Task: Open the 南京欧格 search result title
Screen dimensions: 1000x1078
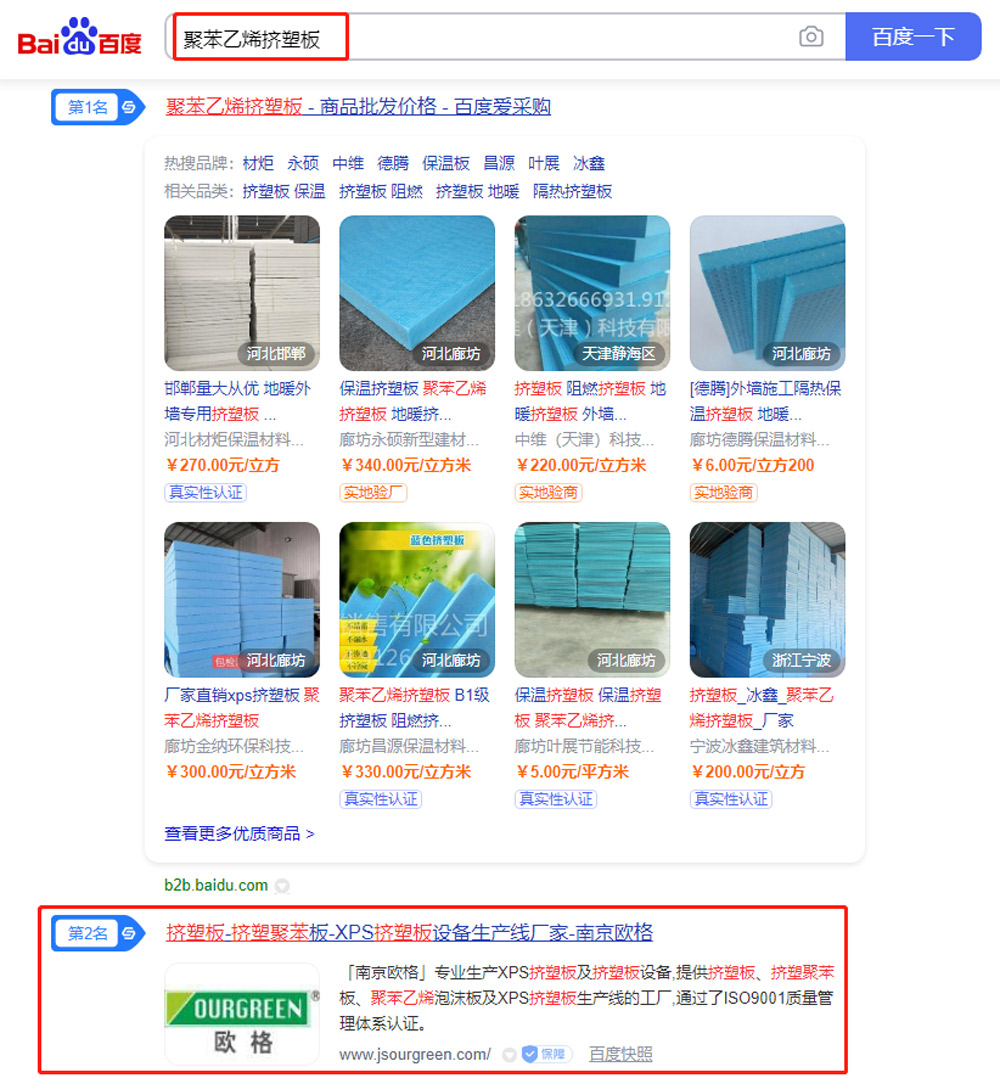Action: (x=409, y=933)
